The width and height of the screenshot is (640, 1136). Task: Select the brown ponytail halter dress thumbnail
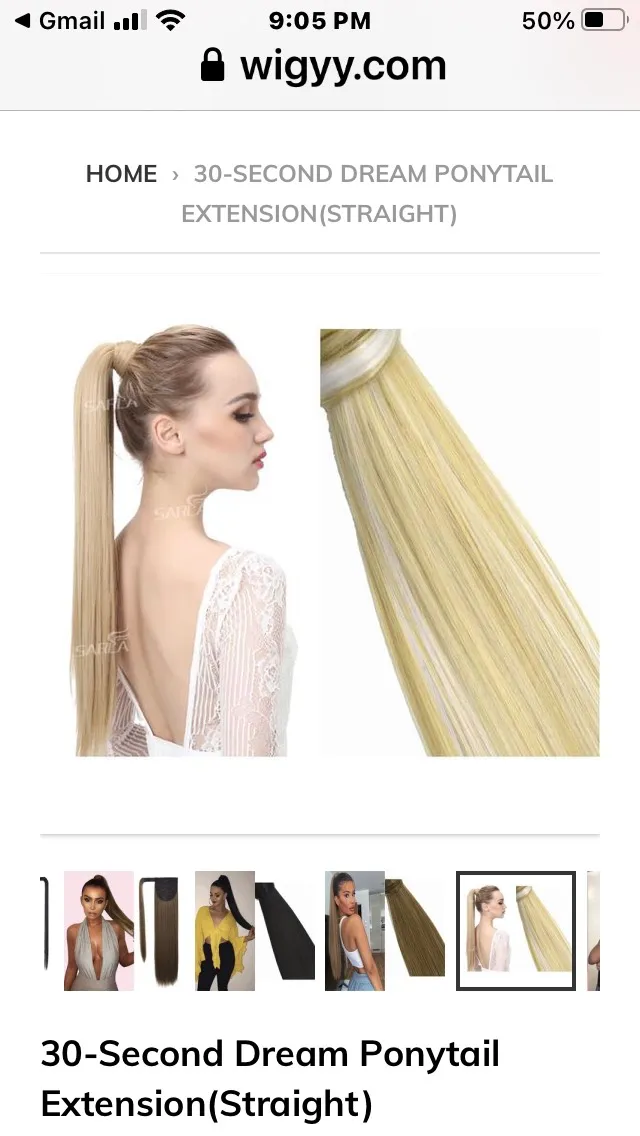click(x=123, y=931)
